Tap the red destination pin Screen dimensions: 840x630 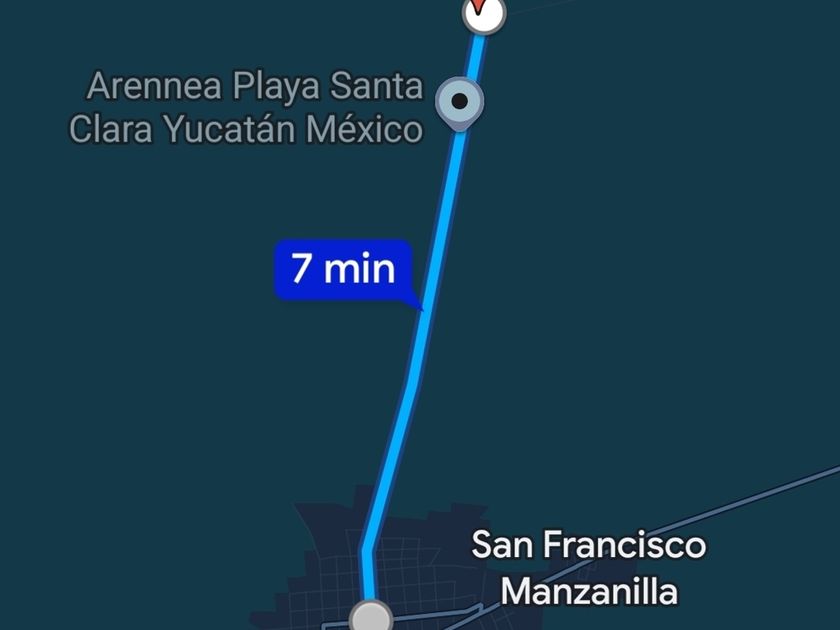483,10
